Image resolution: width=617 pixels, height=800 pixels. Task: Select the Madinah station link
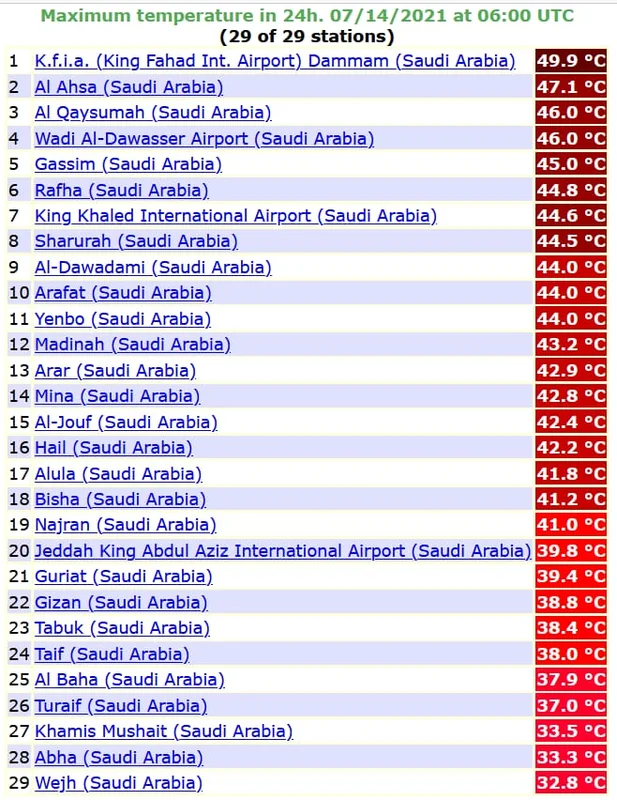coord(132,345)
